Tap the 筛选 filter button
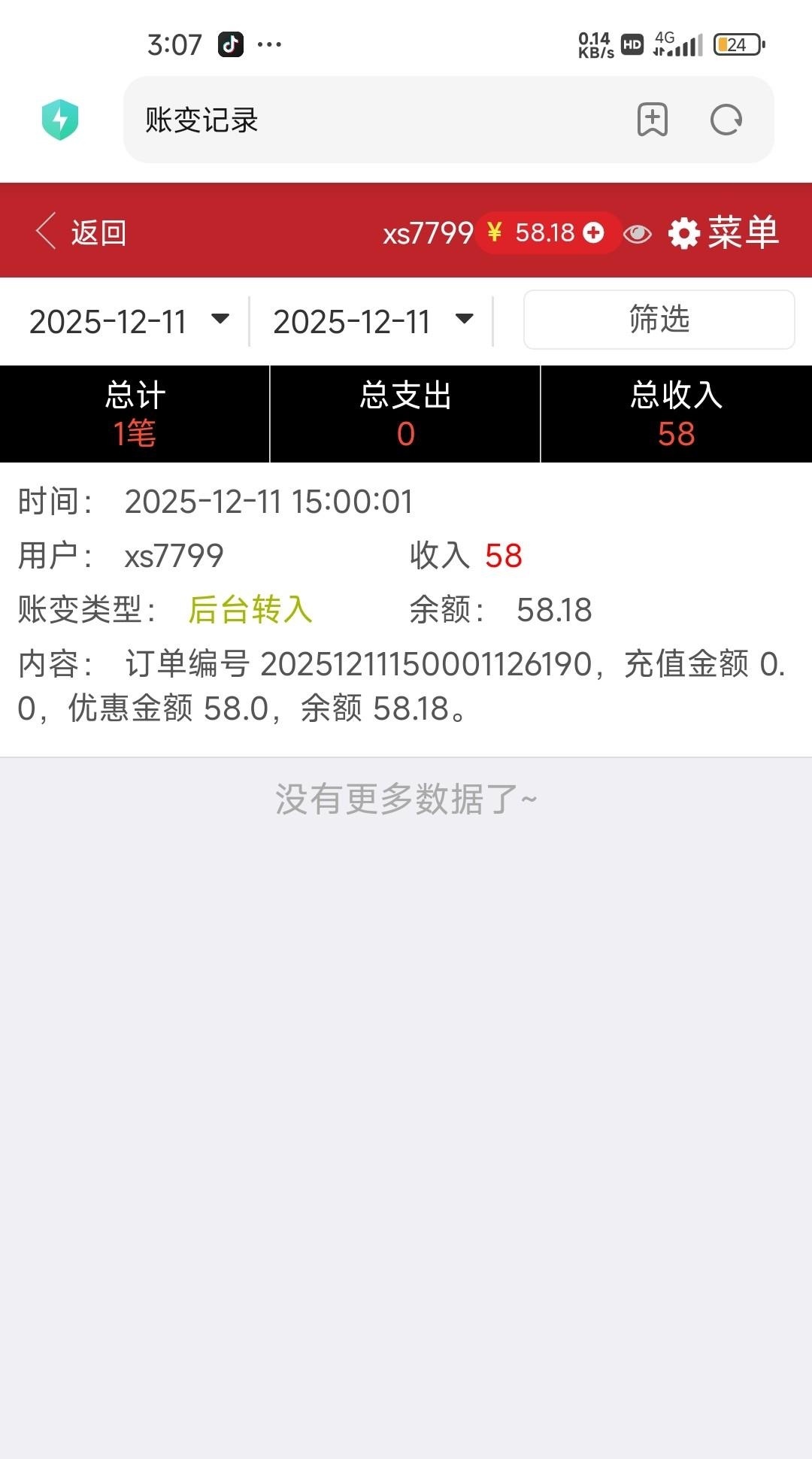This screenshot has width=812, height=1459. [x=659, y=320]
